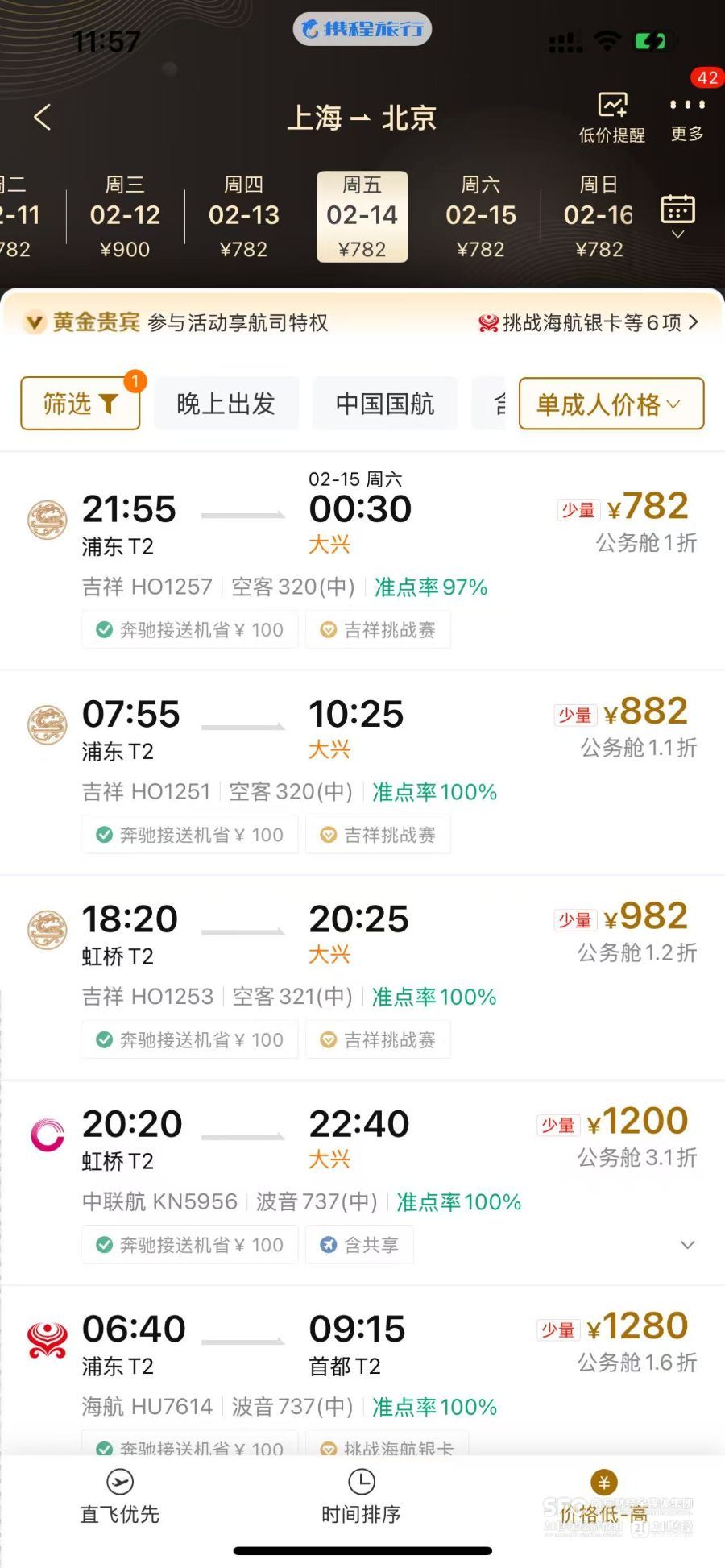Filter flights by 中国国航
This screenshot has width=725, height=1568.
pyautogui.click(x=385, y=403)
